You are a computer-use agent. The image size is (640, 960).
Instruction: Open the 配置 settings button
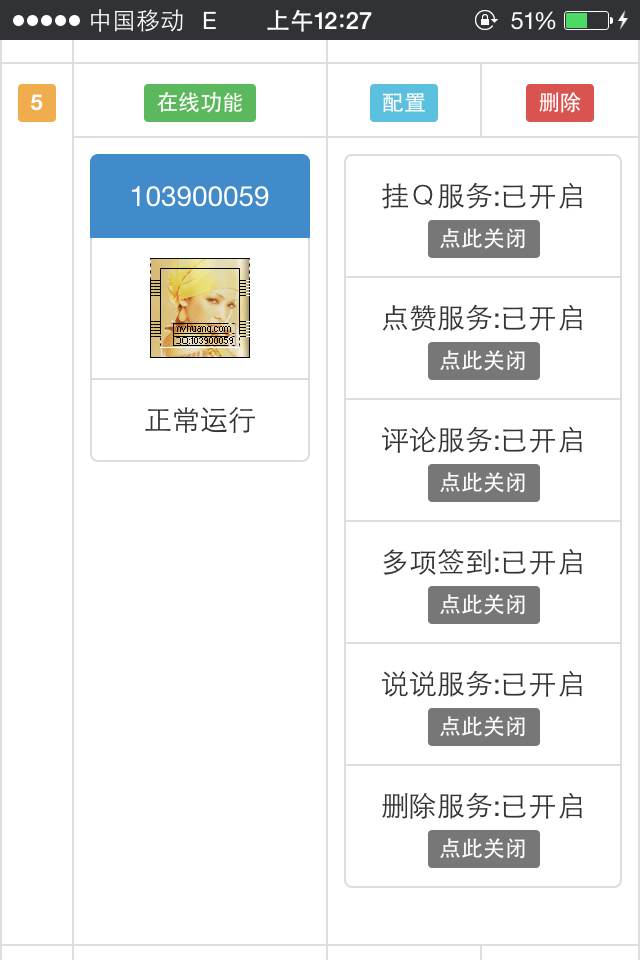(x=403, y=103)
